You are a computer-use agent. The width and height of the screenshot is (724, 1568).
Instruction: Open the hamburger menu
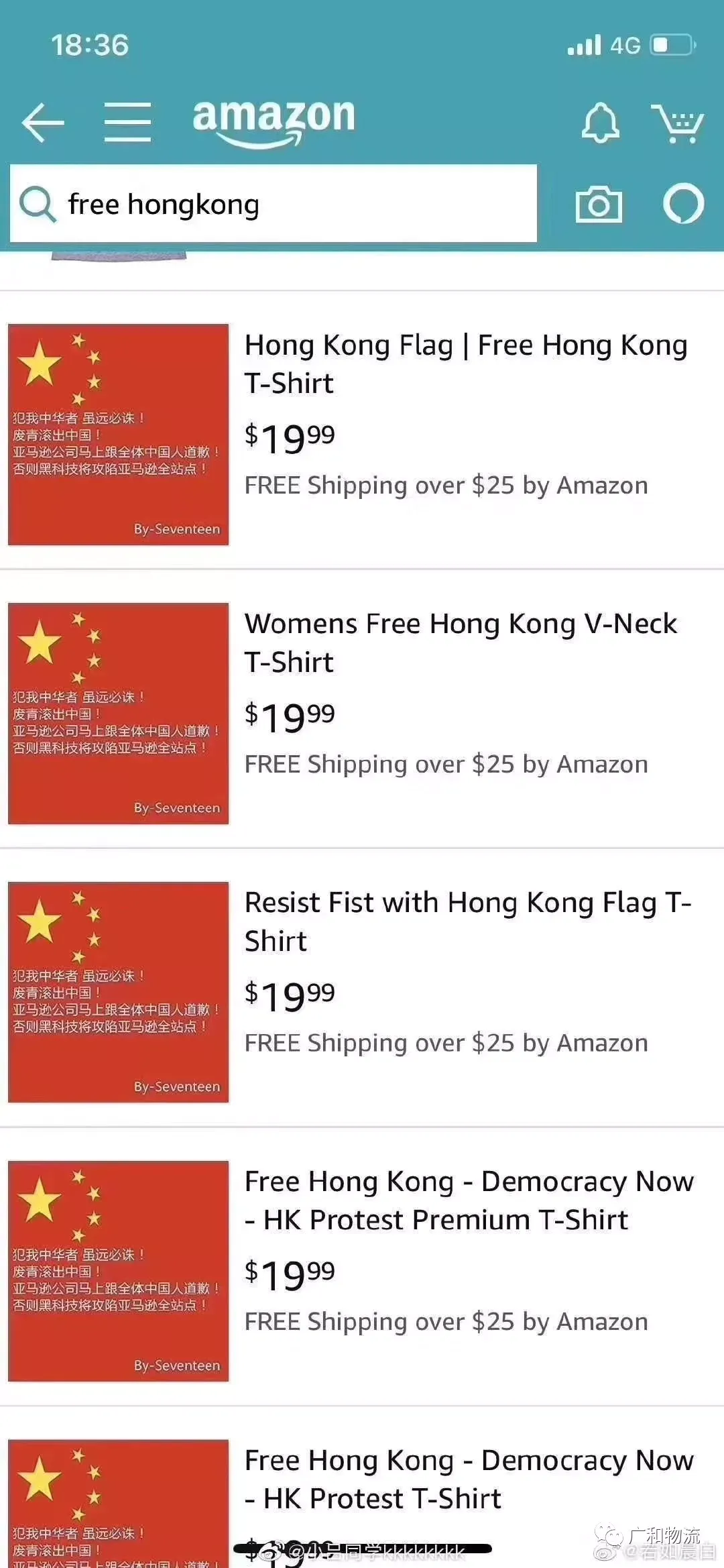(x=127, y=123)
